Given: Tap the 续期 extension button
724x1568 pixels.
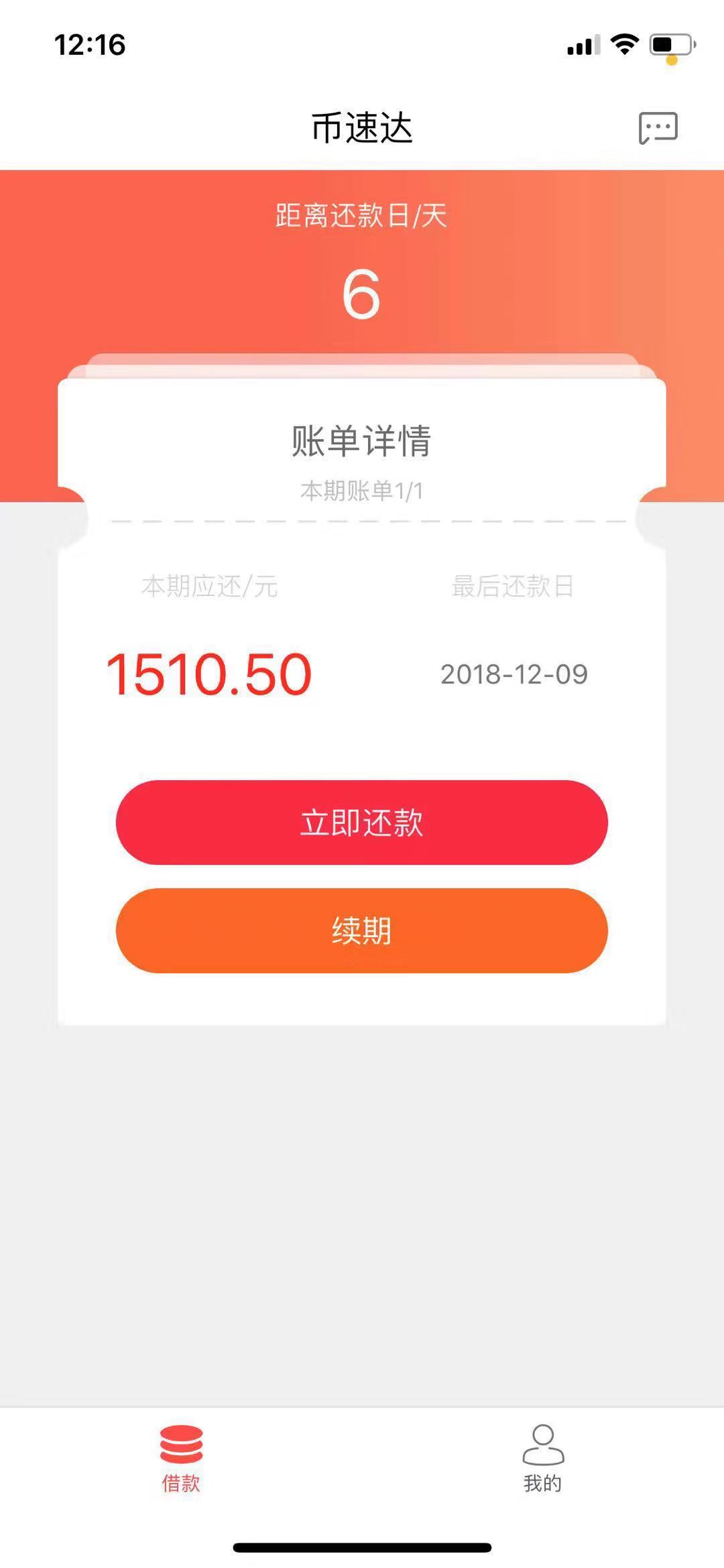Looking at the screenshot, I should pyautogui.click(x=362, y=930).
